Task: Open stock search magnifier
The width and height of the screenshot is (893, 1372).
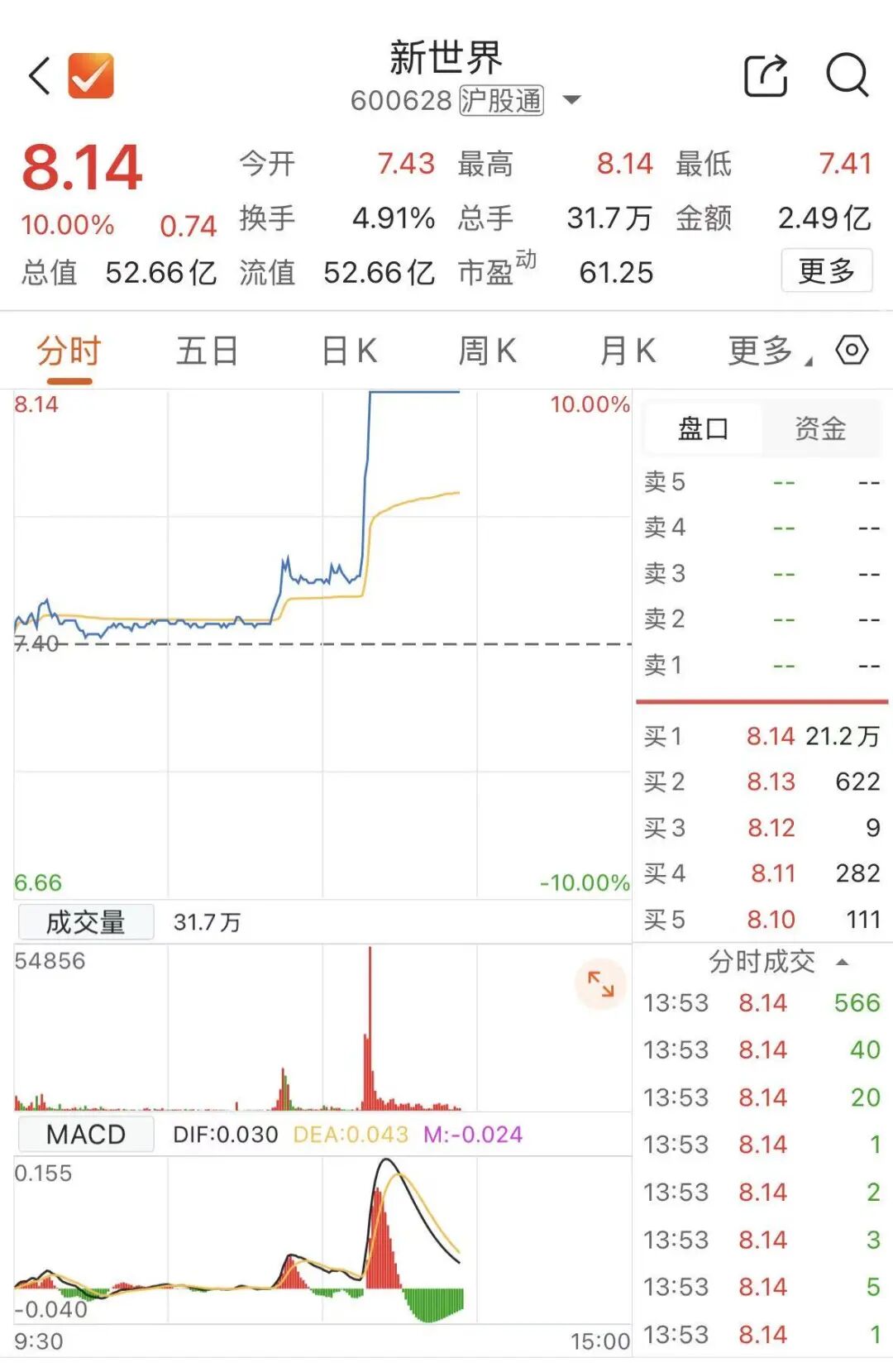Action: 848,76
